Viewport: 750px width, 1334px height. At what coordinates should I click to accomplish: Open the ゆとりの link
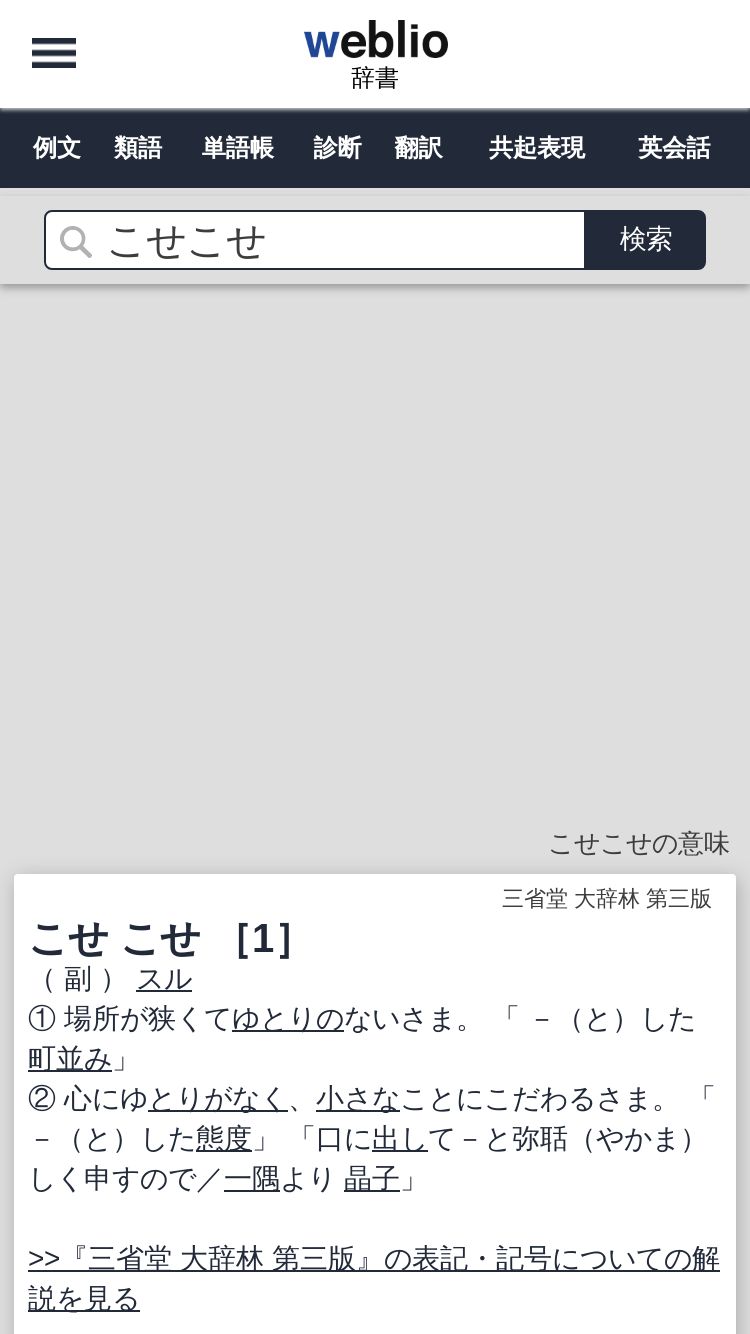point(288,1019)
